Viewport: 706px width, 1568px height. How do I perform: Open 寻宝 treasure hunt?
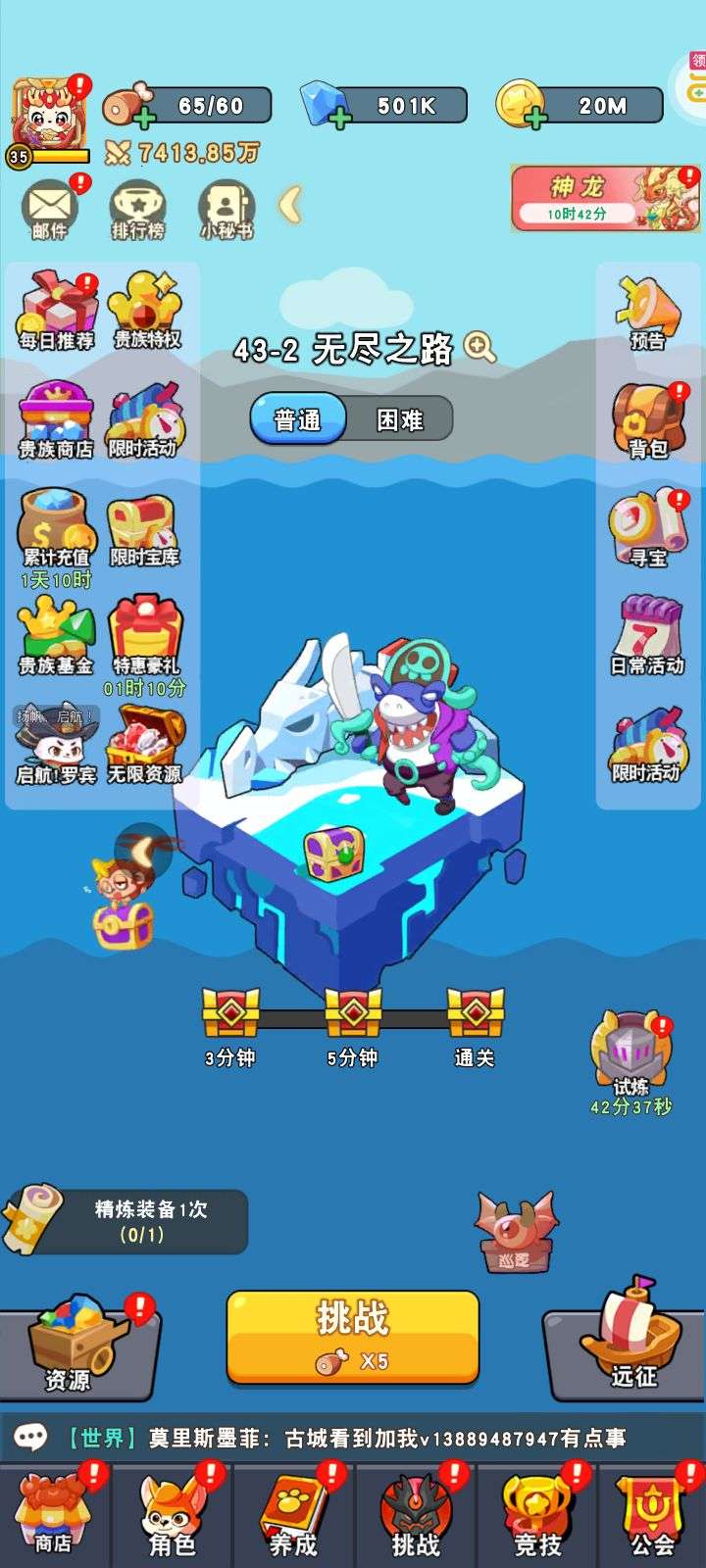click(x=647, y=529)
